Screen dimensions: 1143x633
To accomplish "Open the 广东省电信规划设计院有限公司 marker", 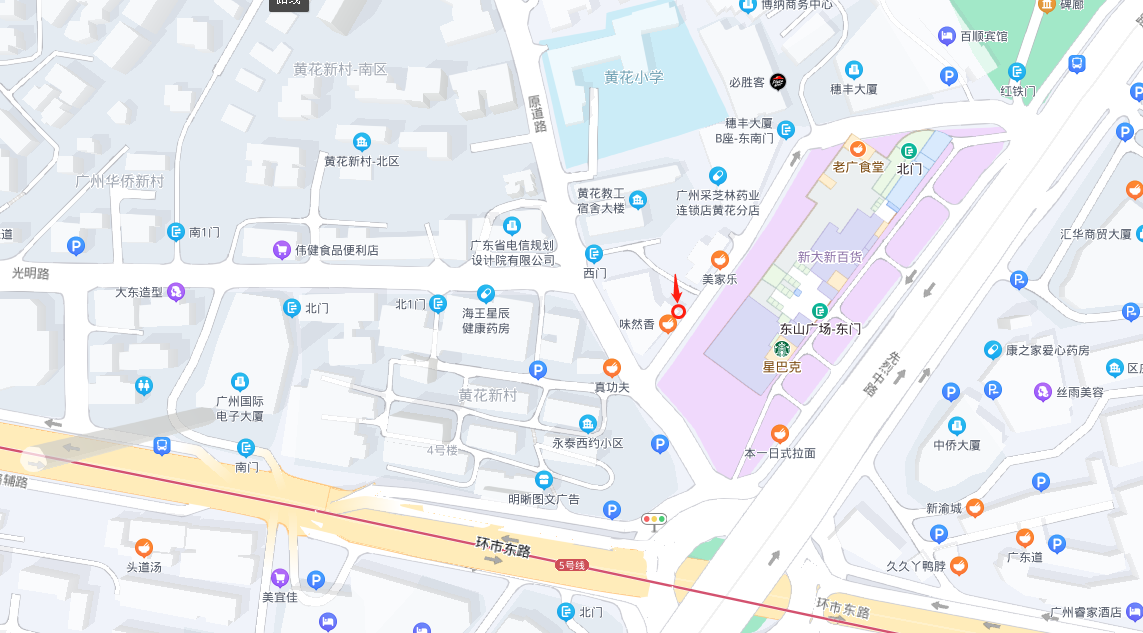I will (x=513, y=226).
